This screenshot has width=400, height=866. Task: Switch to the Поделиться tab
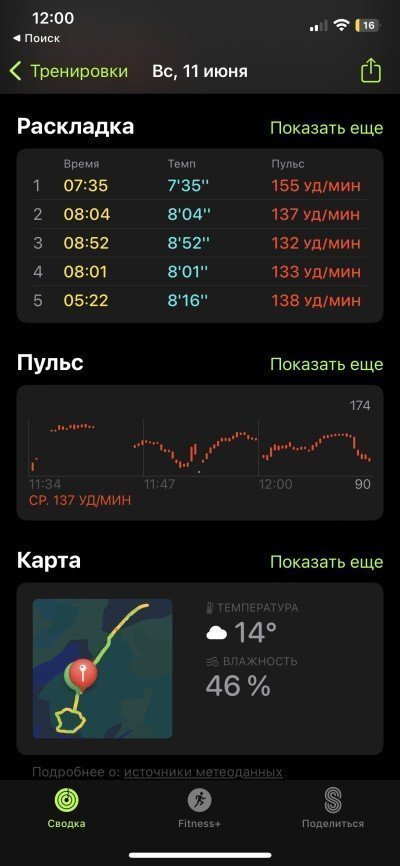pos(333,808)
